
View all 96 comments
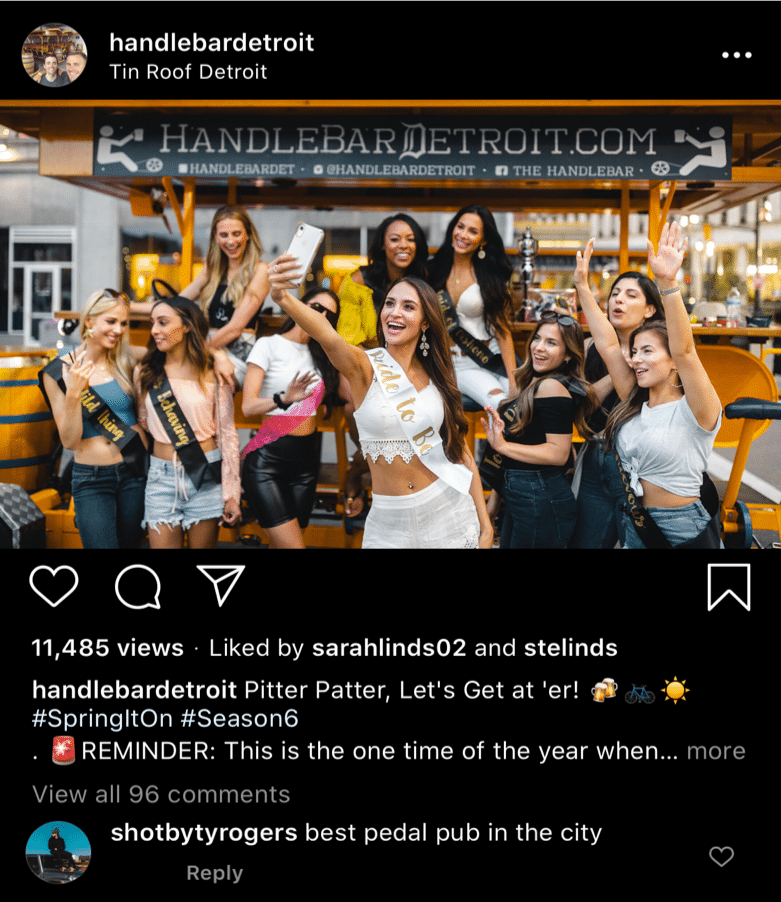[161, 795]
